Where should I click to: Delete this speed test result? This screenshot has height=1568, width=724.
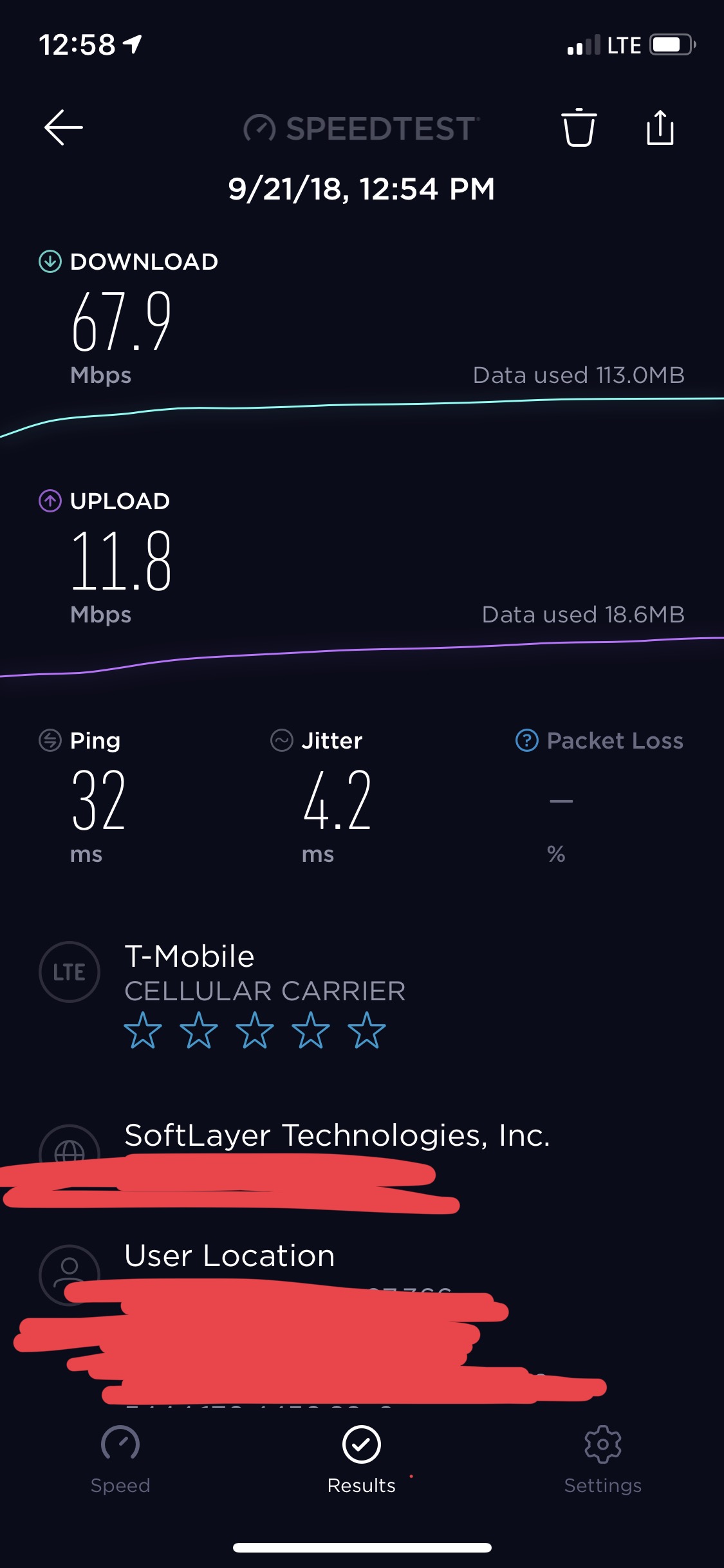[x=579, y=127]
